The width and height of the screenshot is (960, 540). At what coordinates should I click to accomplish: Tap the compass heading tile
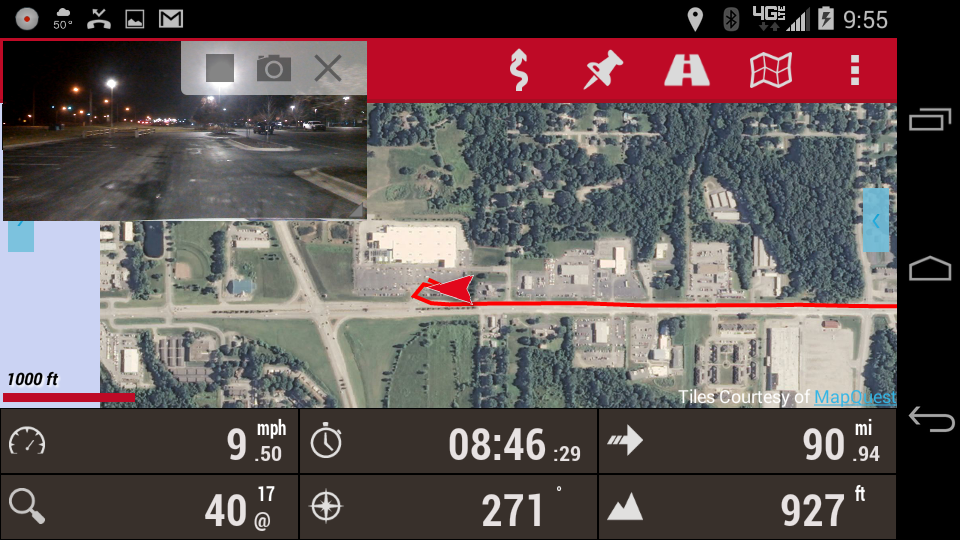tap(448, 507)
